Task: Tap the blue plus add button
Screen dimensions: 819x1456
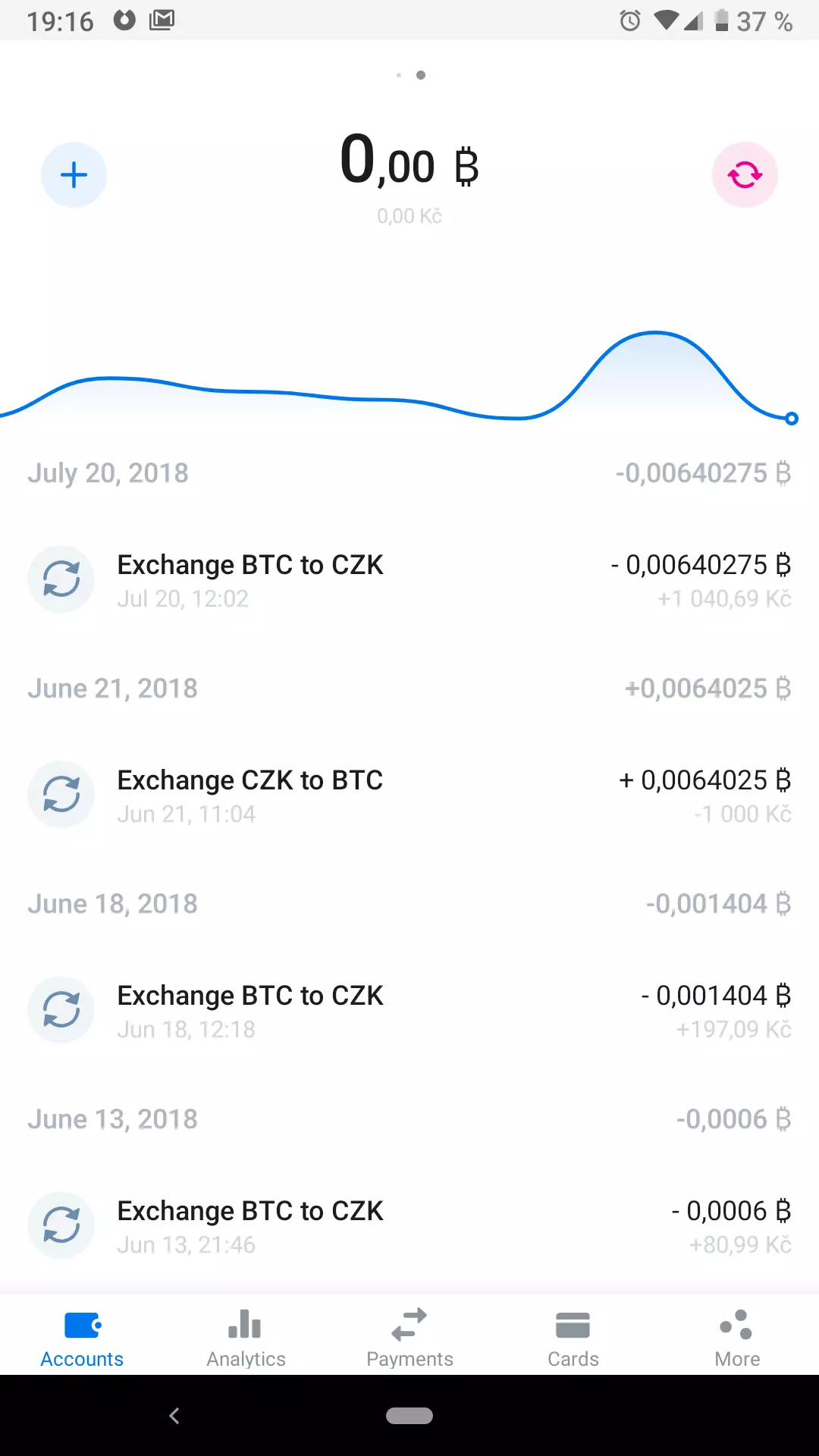Action: coord(74,175)
